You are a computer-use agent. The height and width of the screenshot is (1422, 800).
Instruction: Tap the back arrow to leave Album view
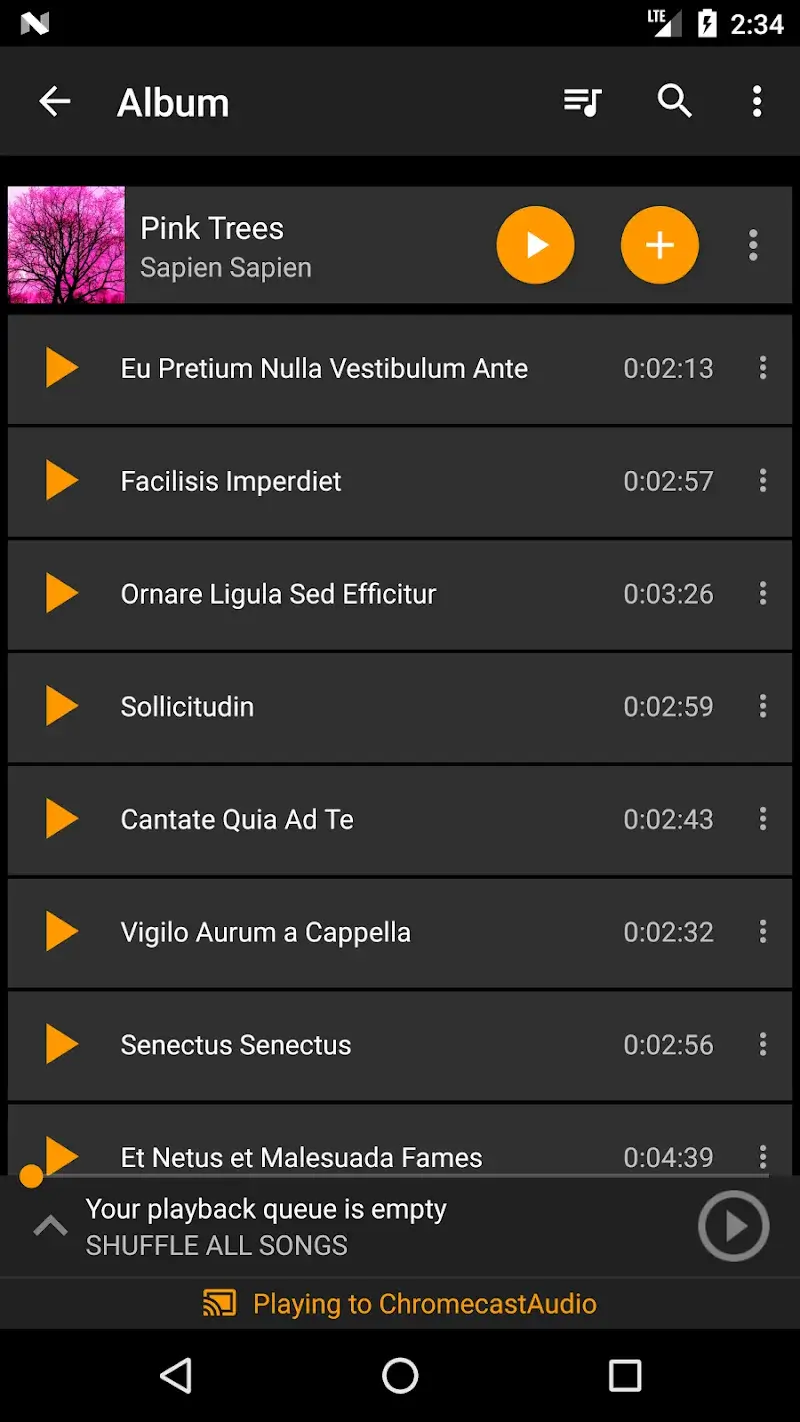coord(55,101)
